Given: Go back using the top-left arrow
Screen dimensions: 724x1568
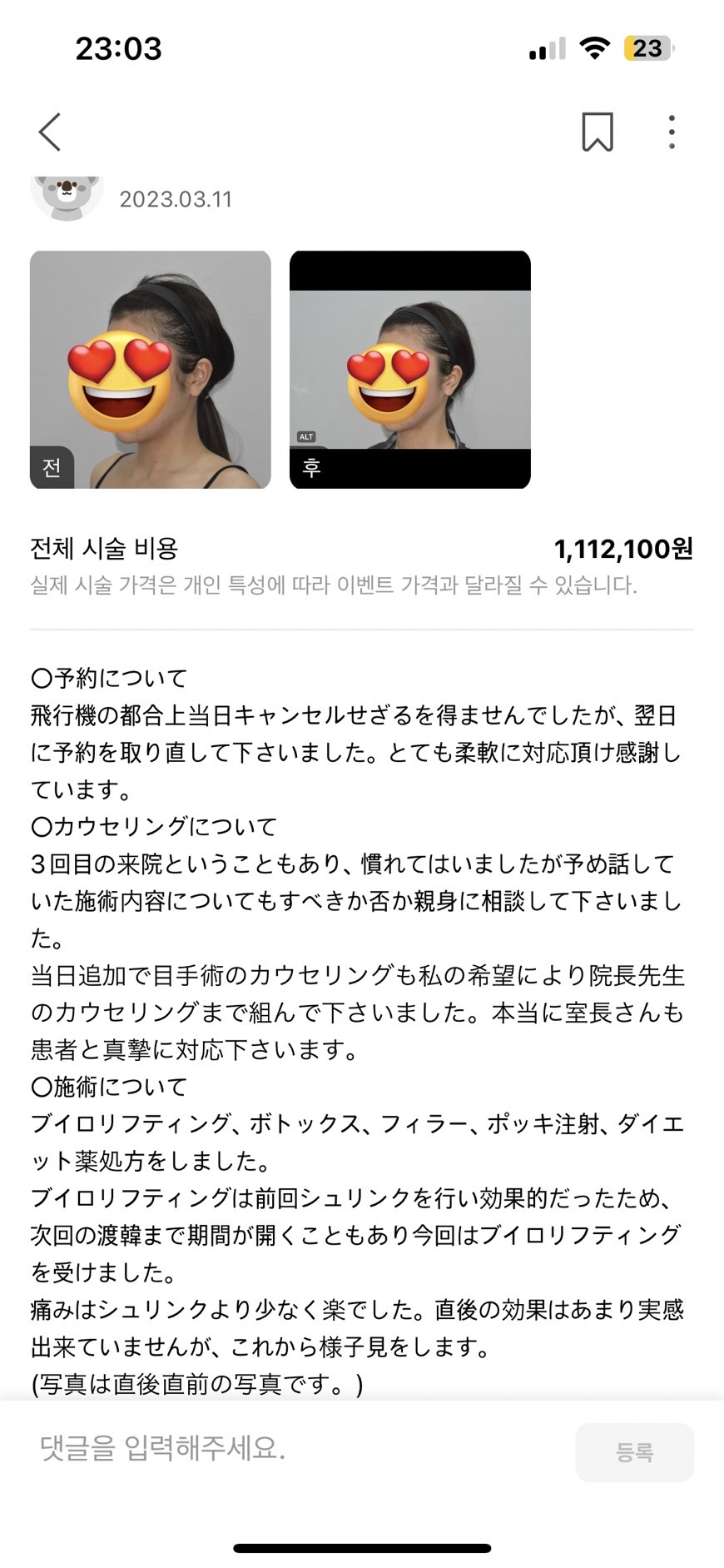Looking at the screenshot, I should pyautogui.click(x=50, y=132).
